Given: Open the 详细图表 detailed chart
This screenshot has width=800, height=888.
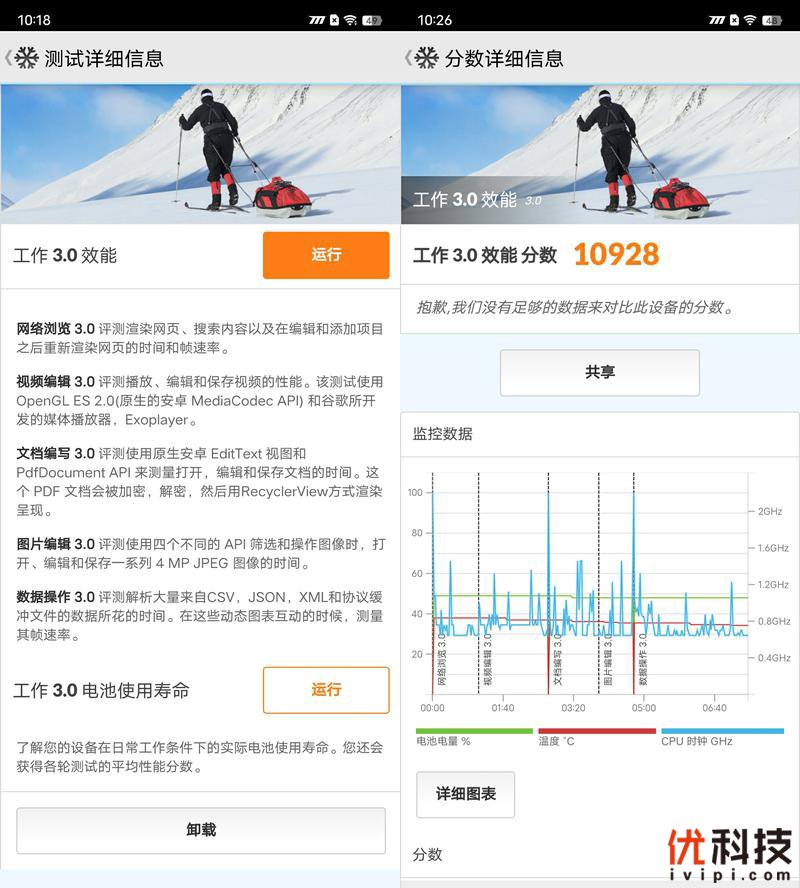Looking at the screenshot, I should [466, 794].
